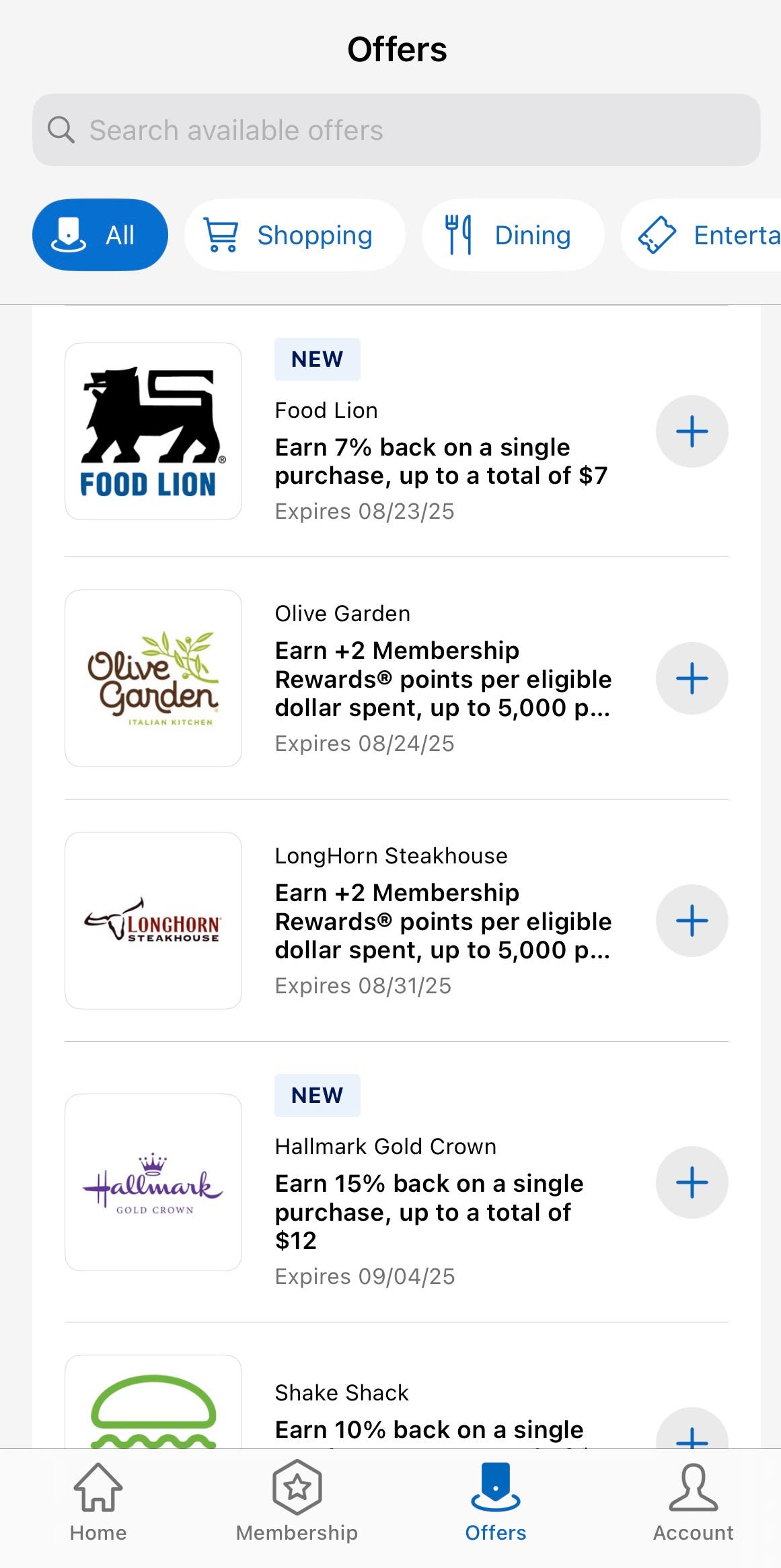Add the Food Lion offer to card
This screenshot has height=1568, width=781.
pyautogui.click(x=692, y=431)
